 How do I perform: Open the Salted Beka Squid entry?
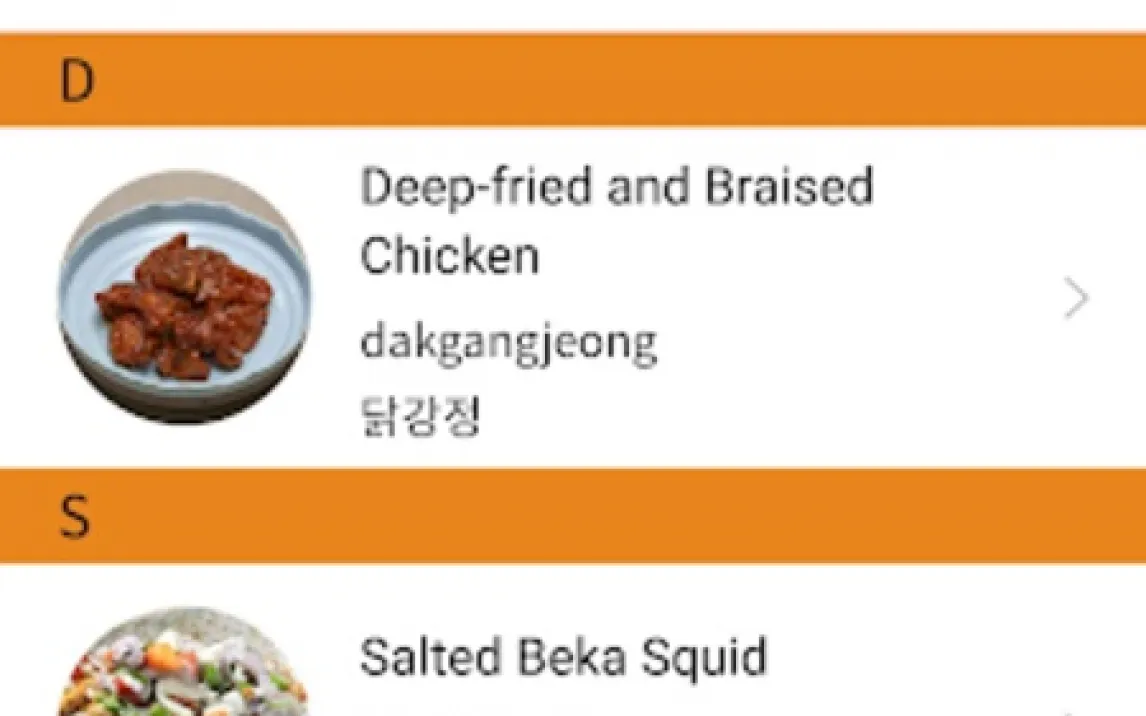click(563, 660)
